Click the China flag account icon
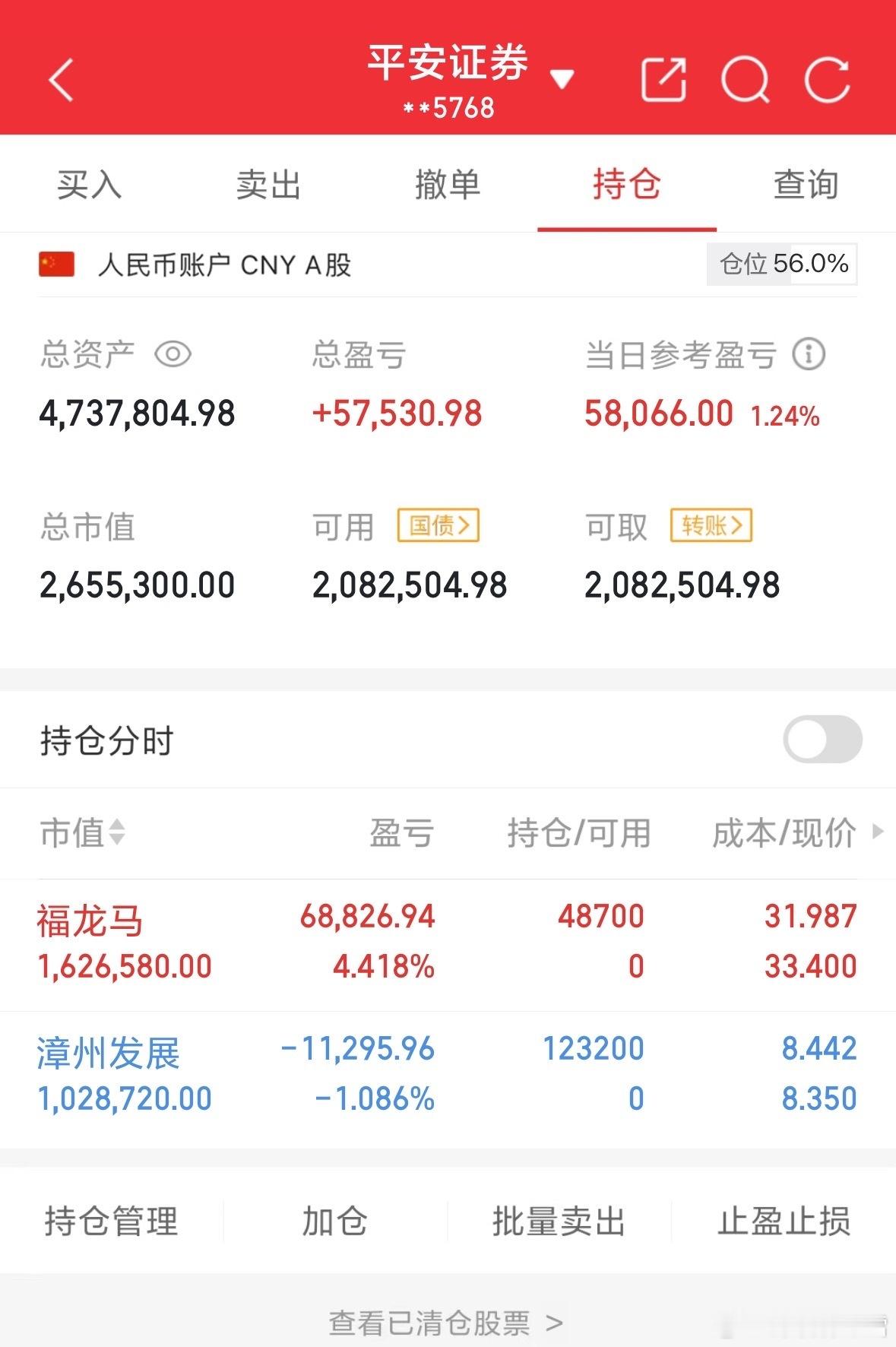The image size is (896, 1347). click(x=55, y=265)
